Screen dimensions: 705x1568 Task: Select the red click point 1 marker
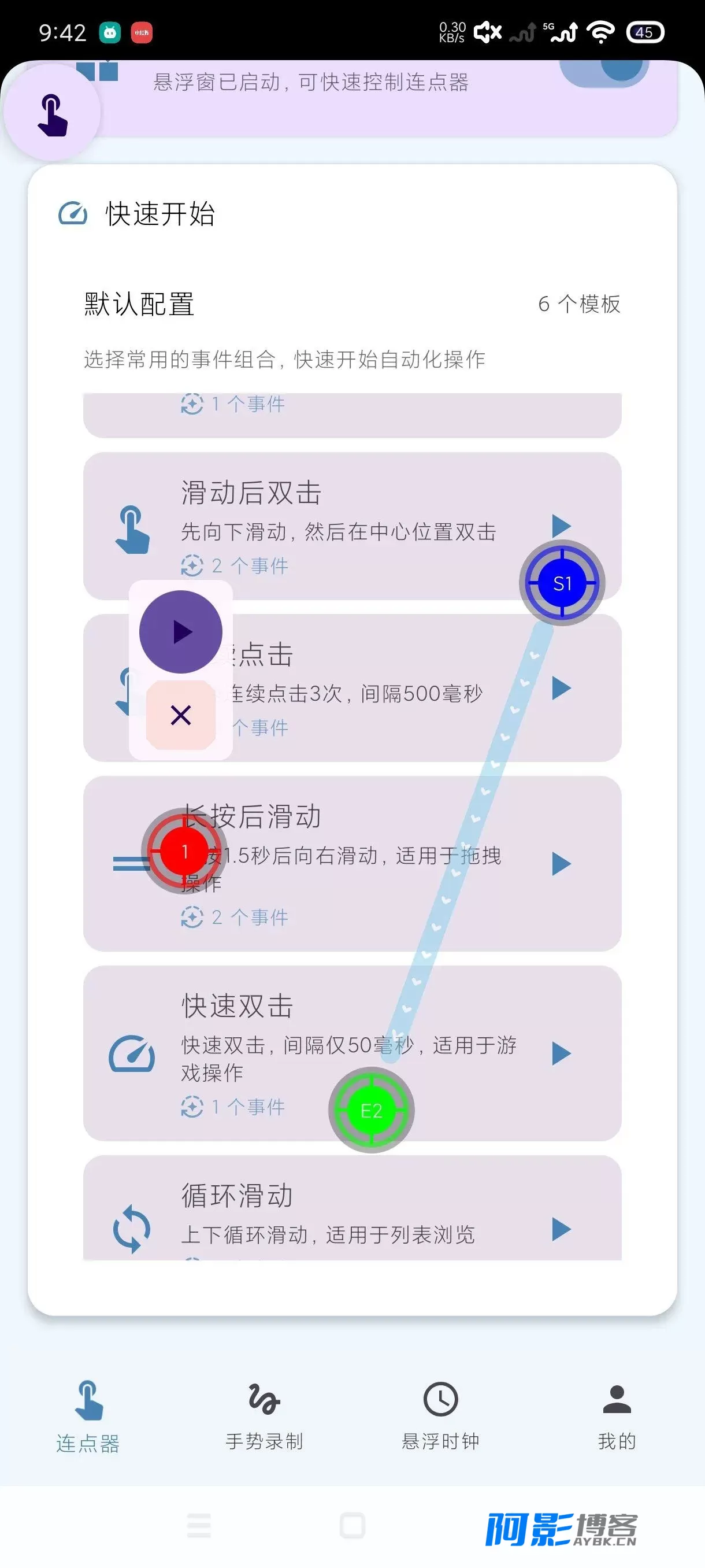184,851
